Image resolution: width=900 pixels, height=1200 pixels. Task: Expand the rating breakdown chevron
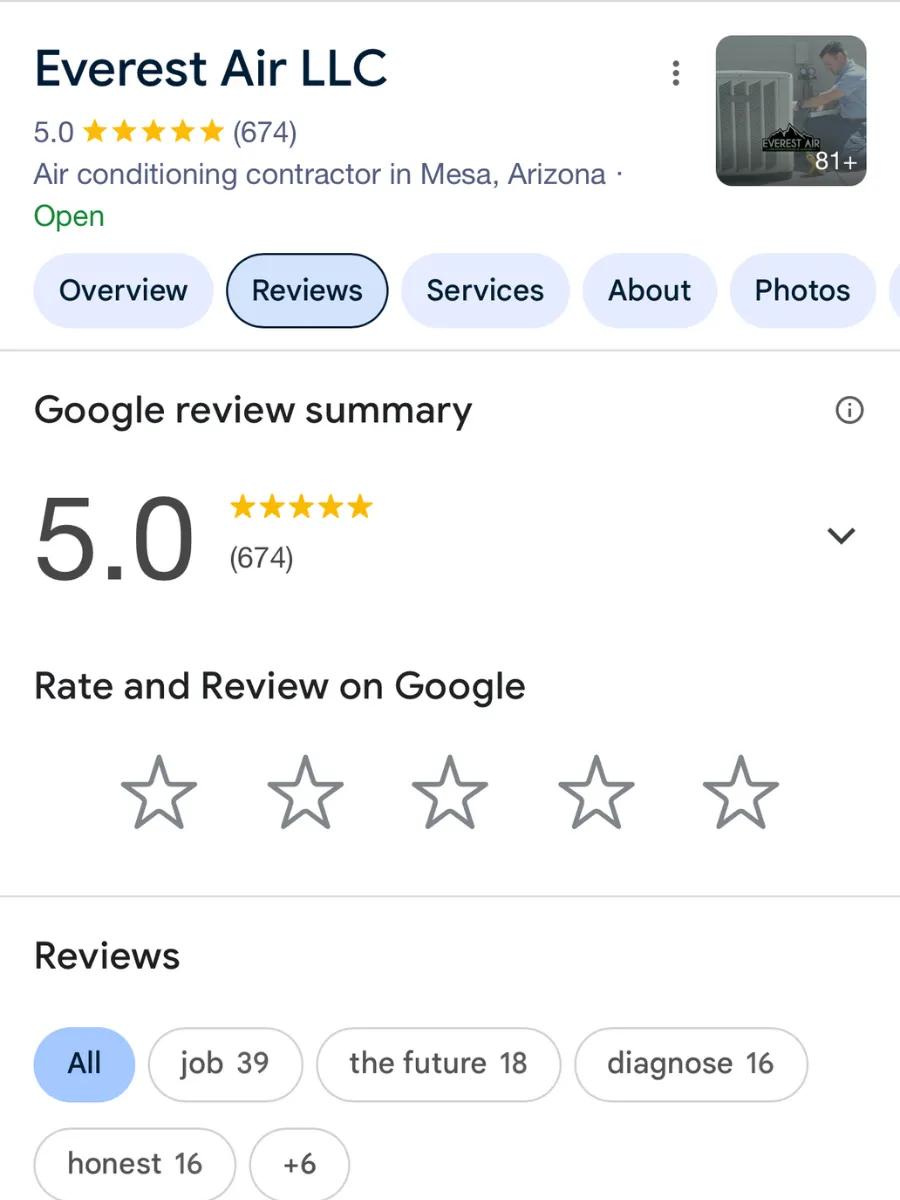pos(841,535)
